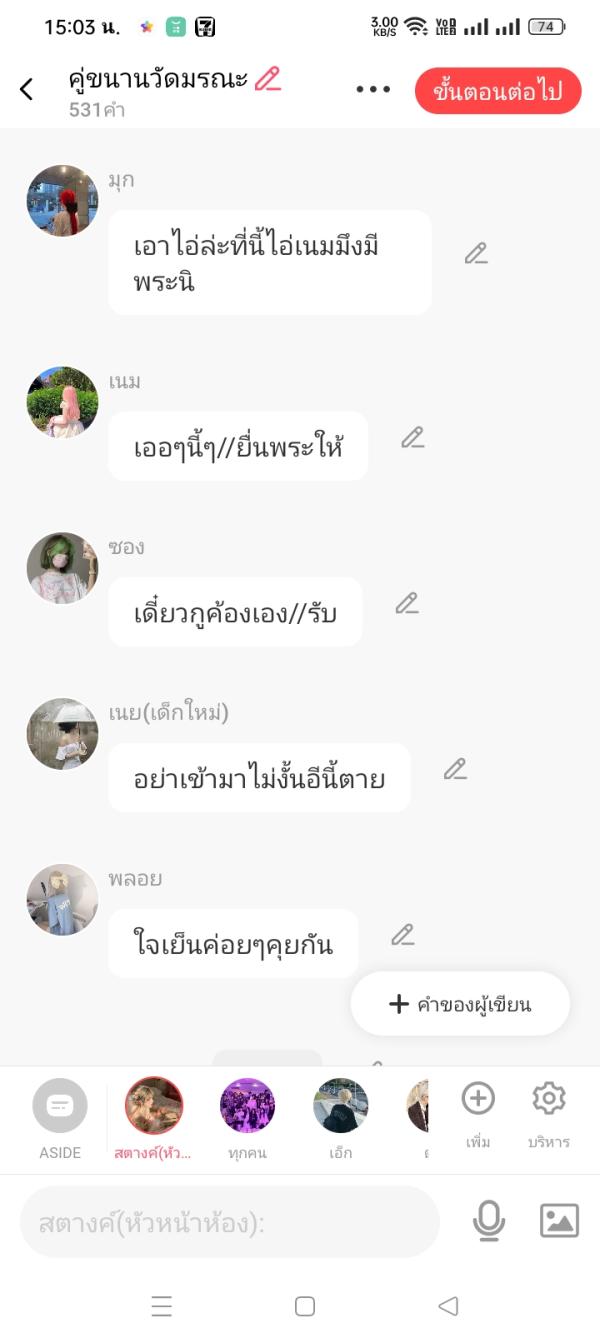600x1343 pixels.
Task: Tap the microphone icon for voice input
Action: point(489,1221)
